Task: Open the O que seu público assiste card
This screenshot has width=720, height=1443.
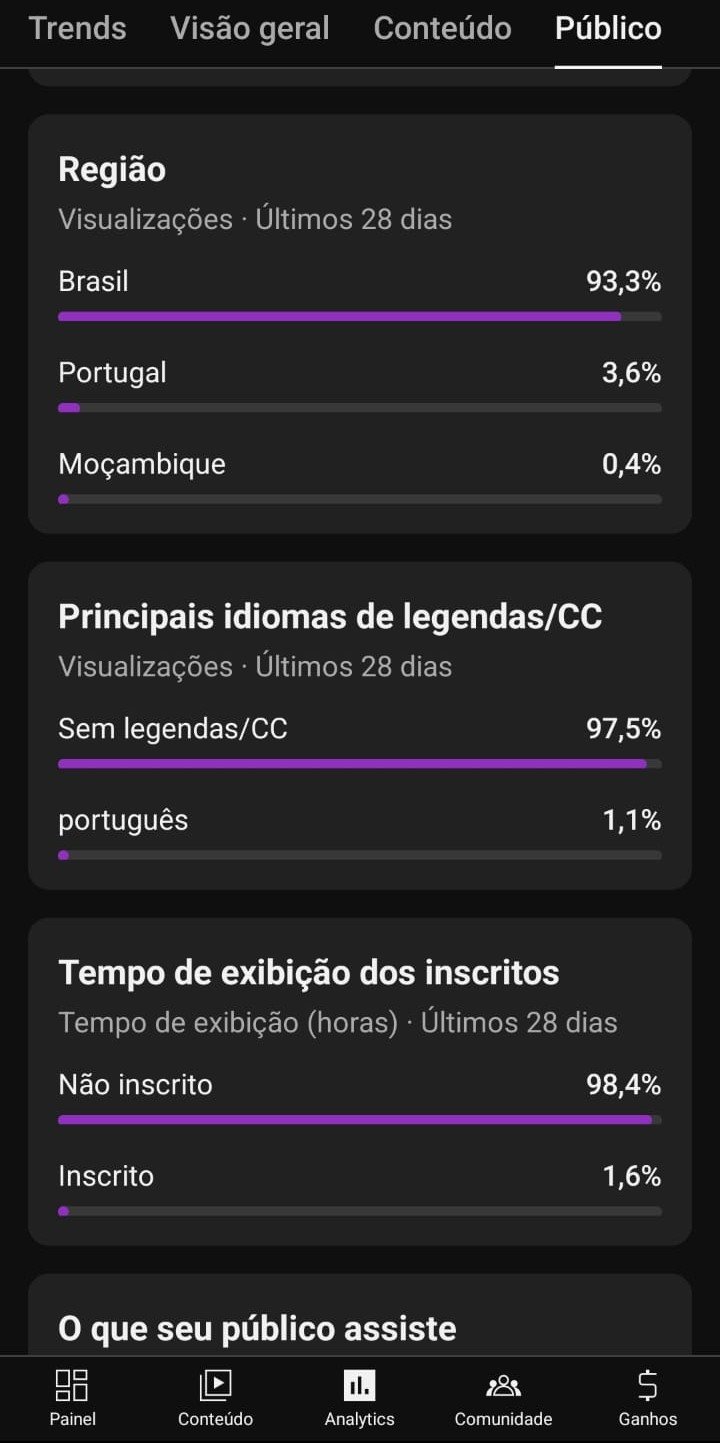Action: [360, 1314]
